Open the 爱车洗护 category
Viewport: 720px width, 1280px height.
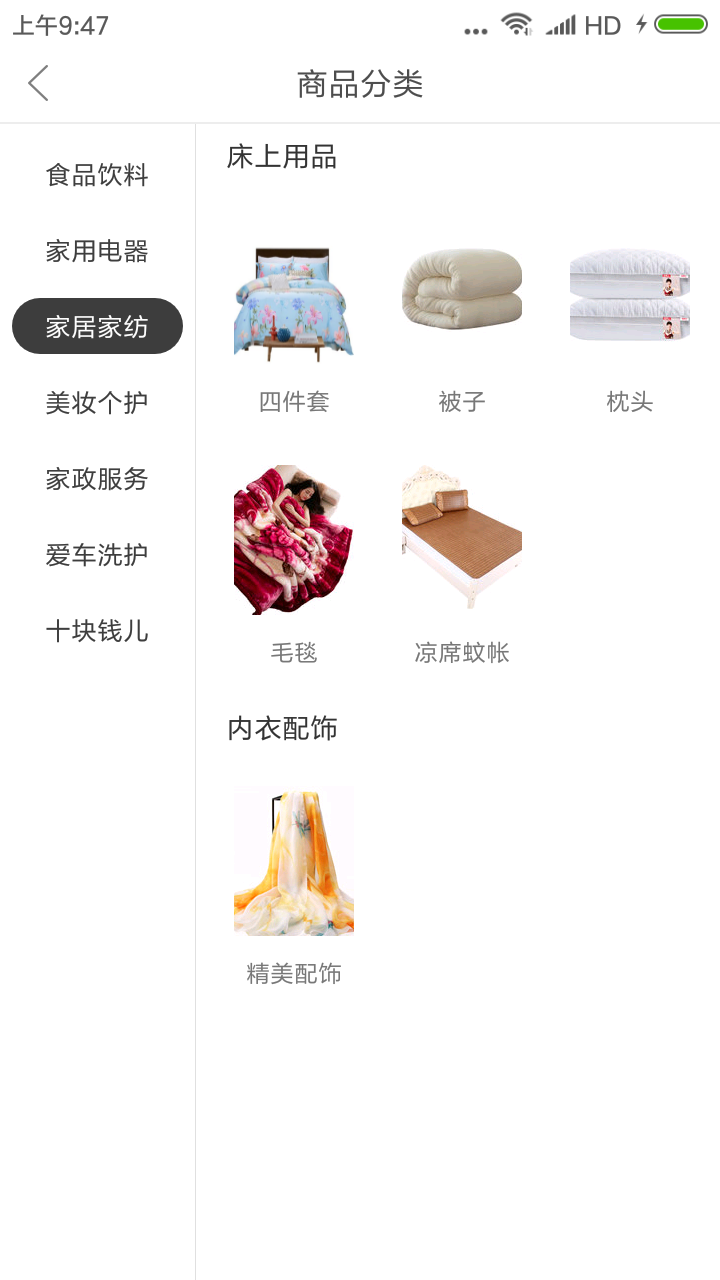97,554
